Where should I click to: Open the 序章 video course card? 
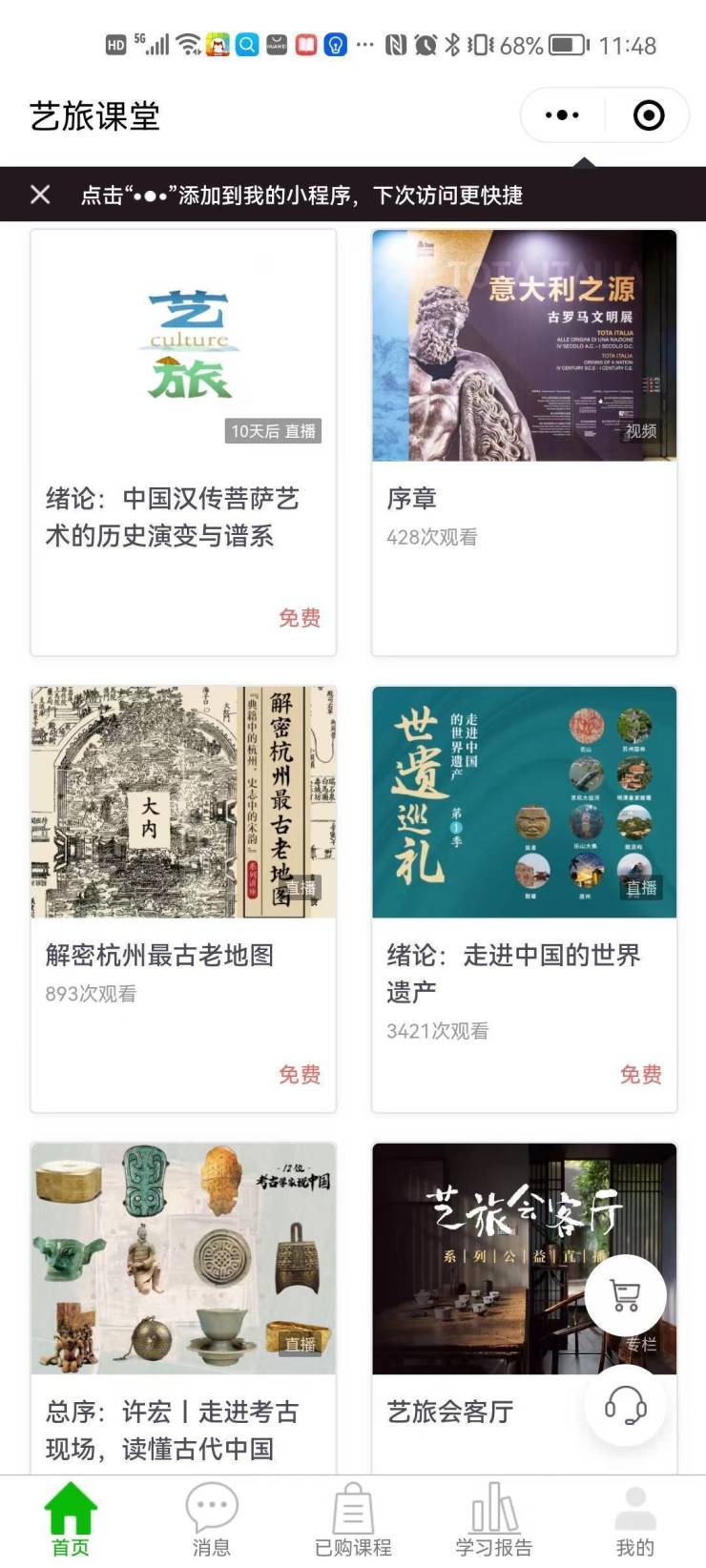point(524,442)
